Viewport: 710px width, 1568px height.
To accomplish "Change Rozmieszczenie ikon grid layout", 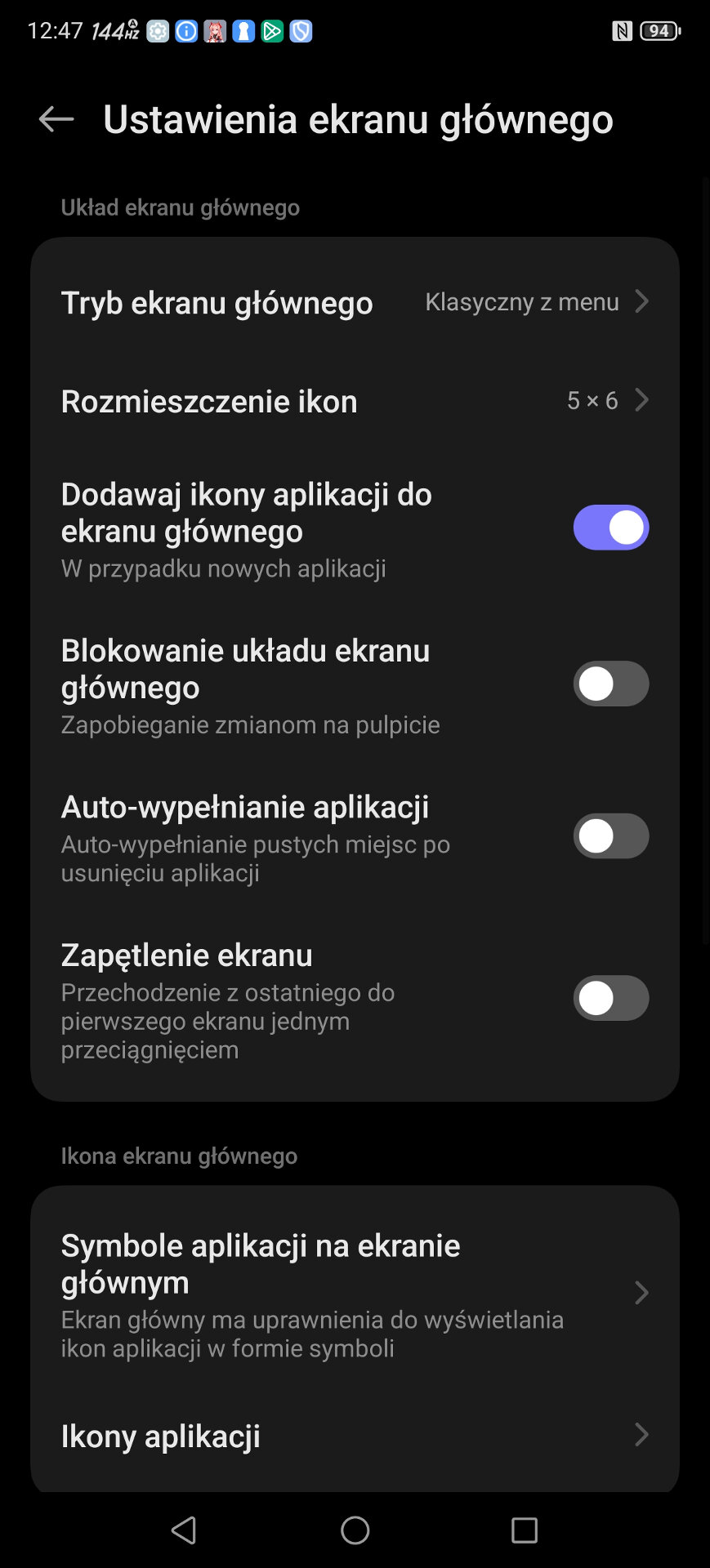I will point(355,401).
